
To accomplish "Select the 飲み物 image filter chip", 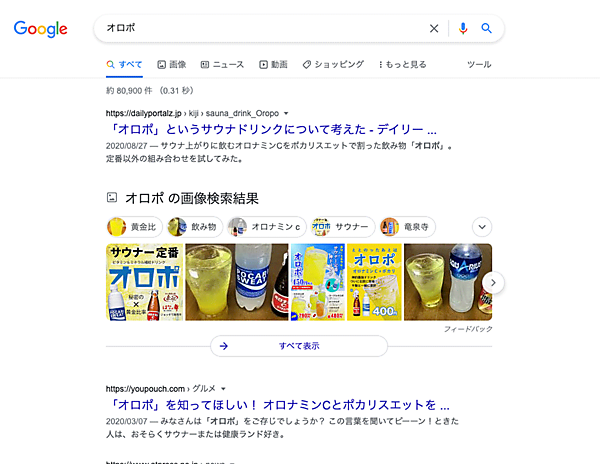I will (x=194, y=226).
